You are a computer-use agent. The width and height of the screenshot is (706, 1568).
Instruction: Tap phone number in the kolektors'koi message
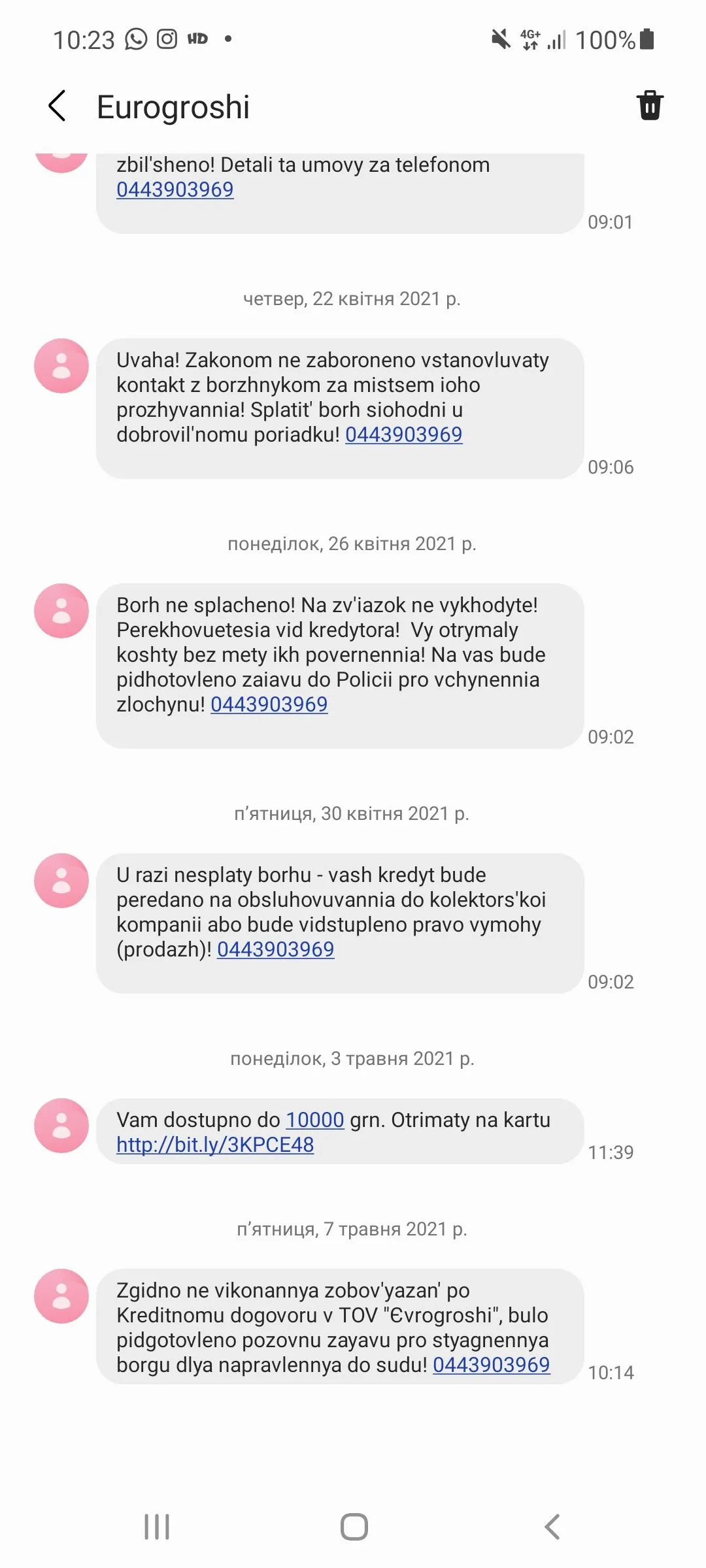coord(275,949)
